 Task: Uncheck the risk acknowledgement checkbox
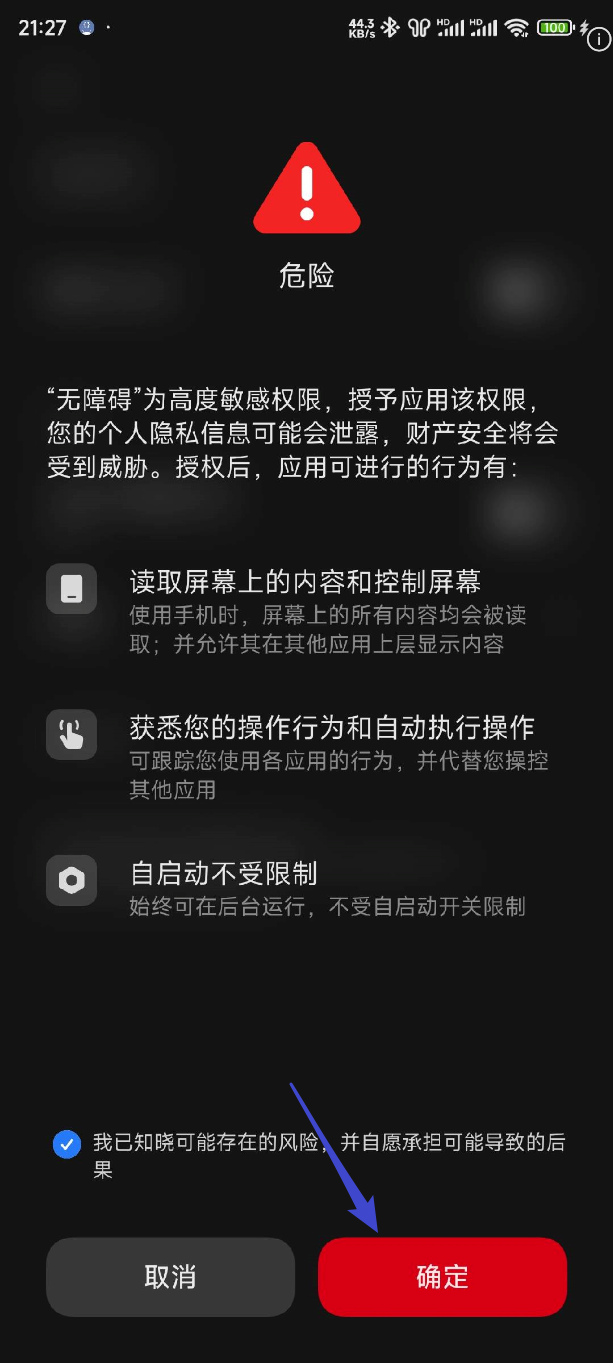[x=67, y=1144]
